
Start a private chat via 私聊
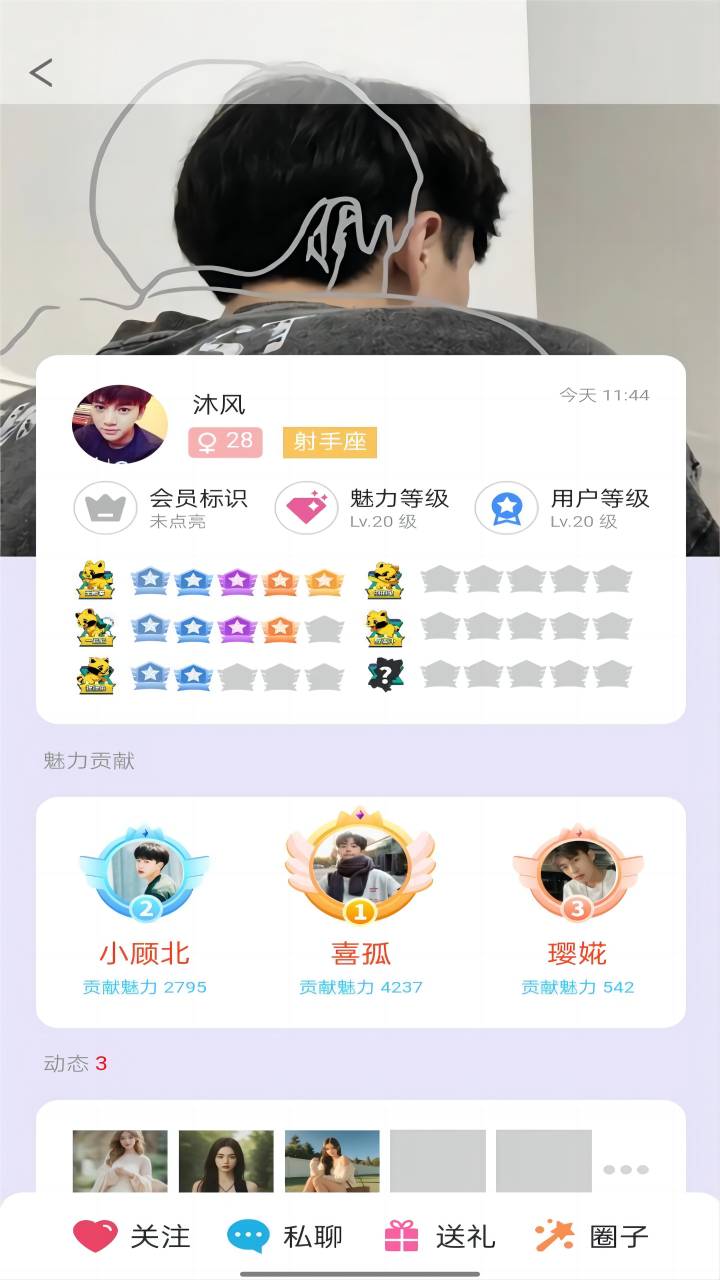click(x=285, y=1236)
